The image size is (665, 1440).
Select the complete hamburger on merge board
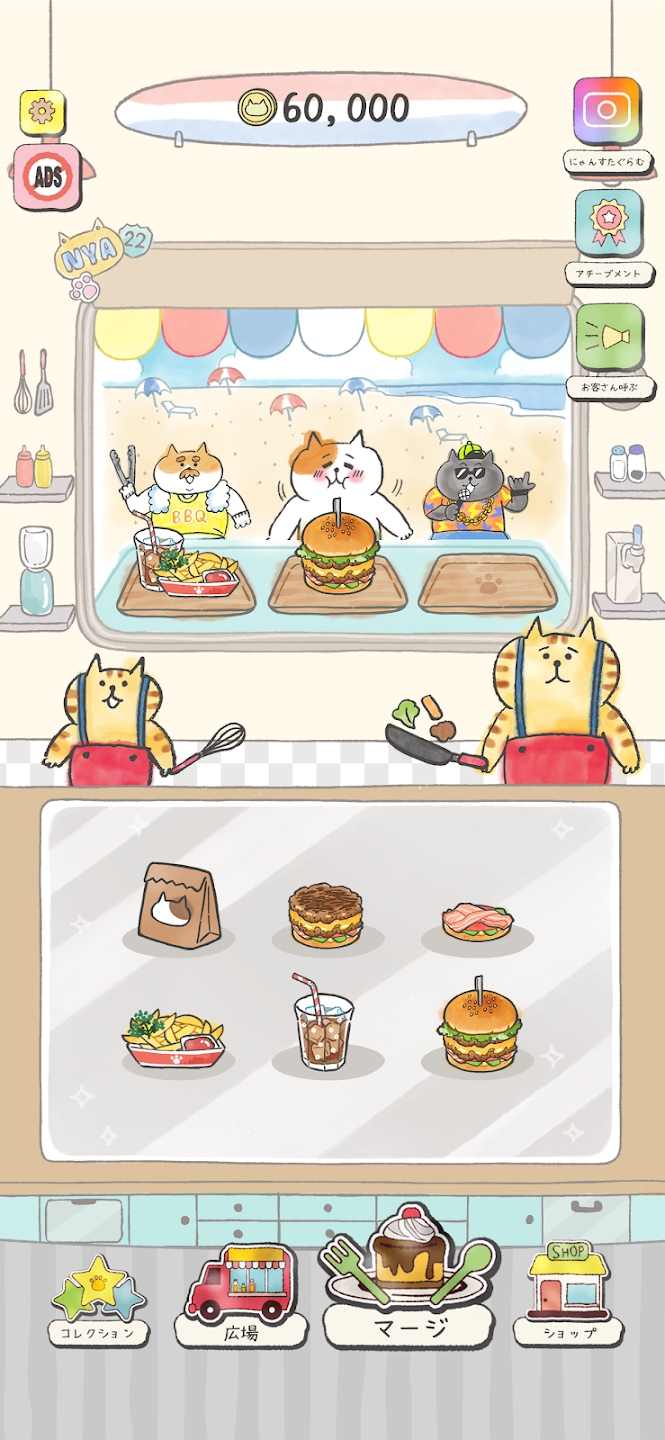click(x=477, y=1030)
